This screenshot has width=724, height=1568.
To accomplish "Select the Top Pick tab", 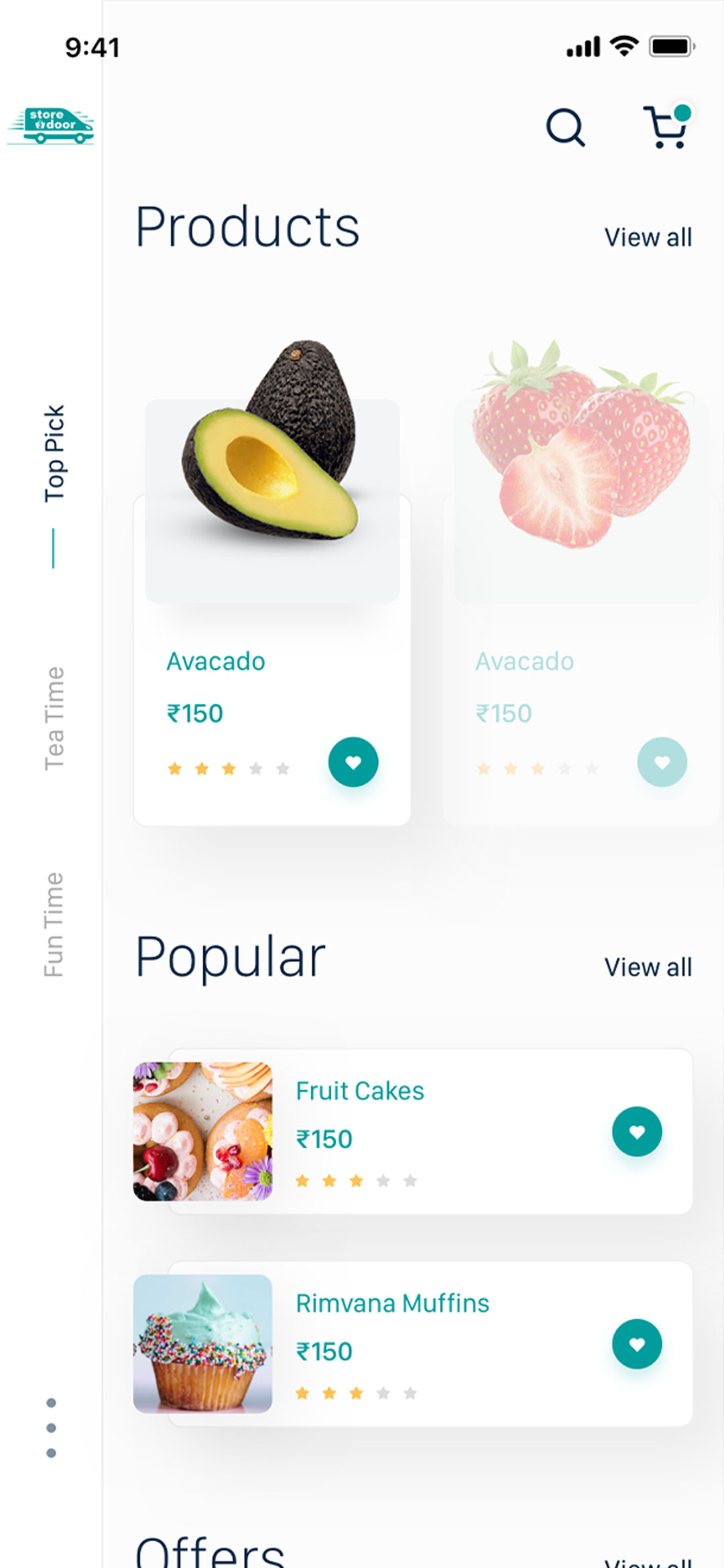I will (54, 453).
